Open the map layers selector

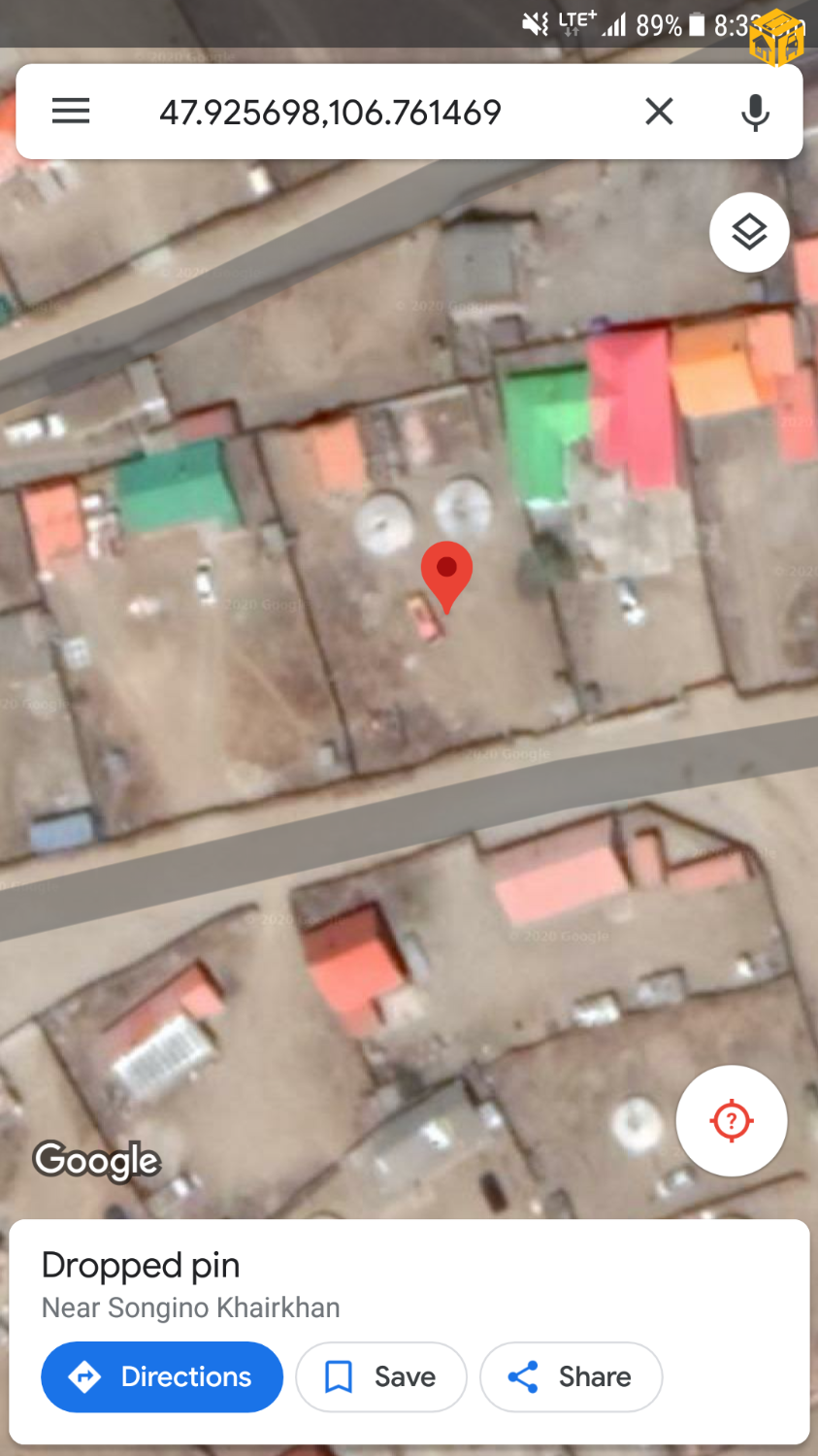[748, 233]
